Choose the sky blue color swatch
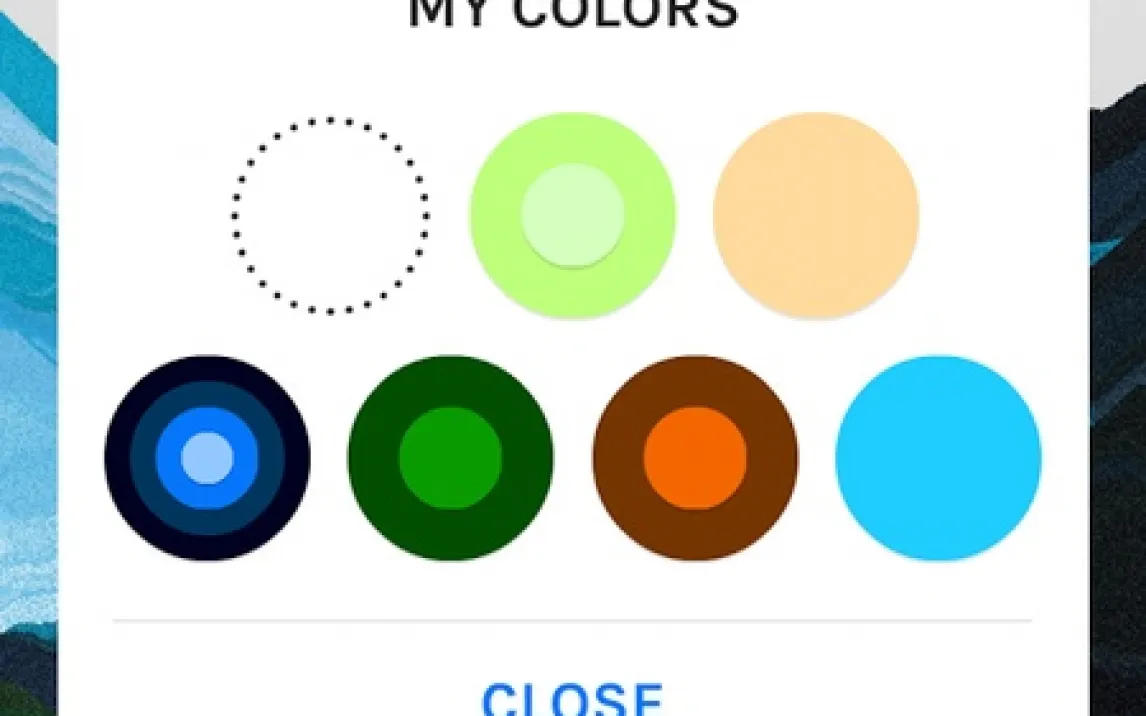The width and height of the screenshot is (1146, 716). [x=938, y=458]
